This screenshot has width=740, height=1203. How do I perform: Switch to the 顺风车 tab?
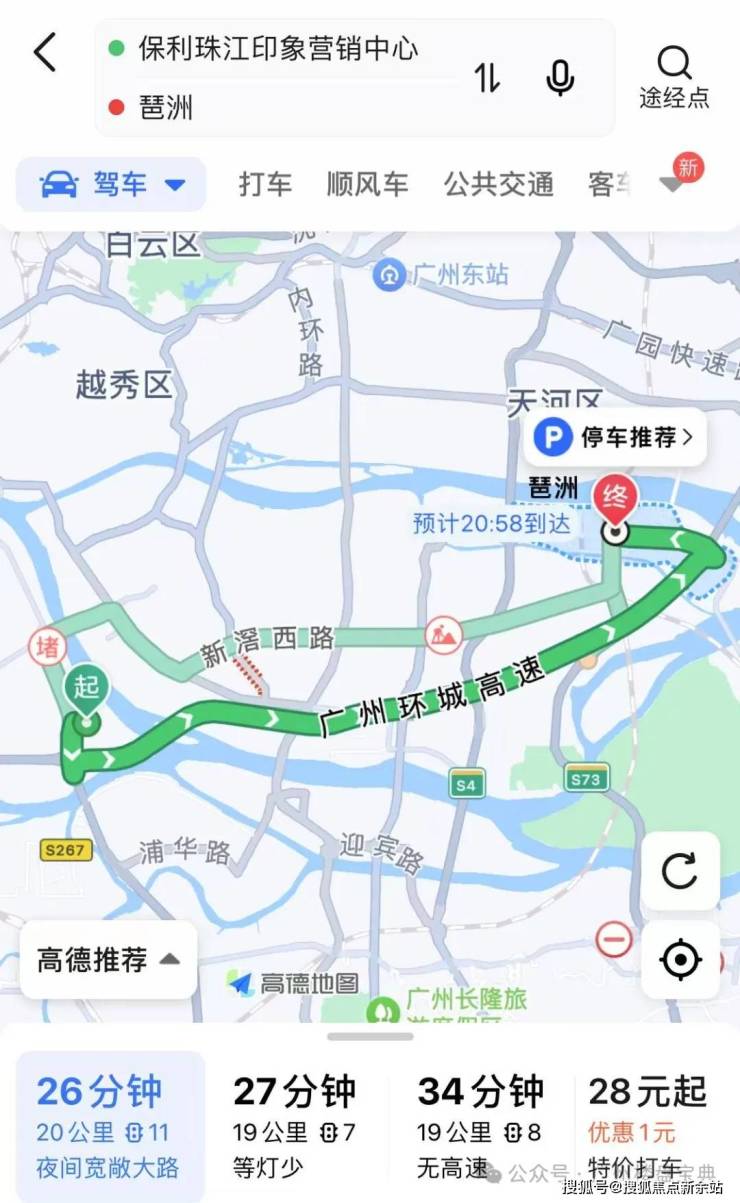(367, 184)
